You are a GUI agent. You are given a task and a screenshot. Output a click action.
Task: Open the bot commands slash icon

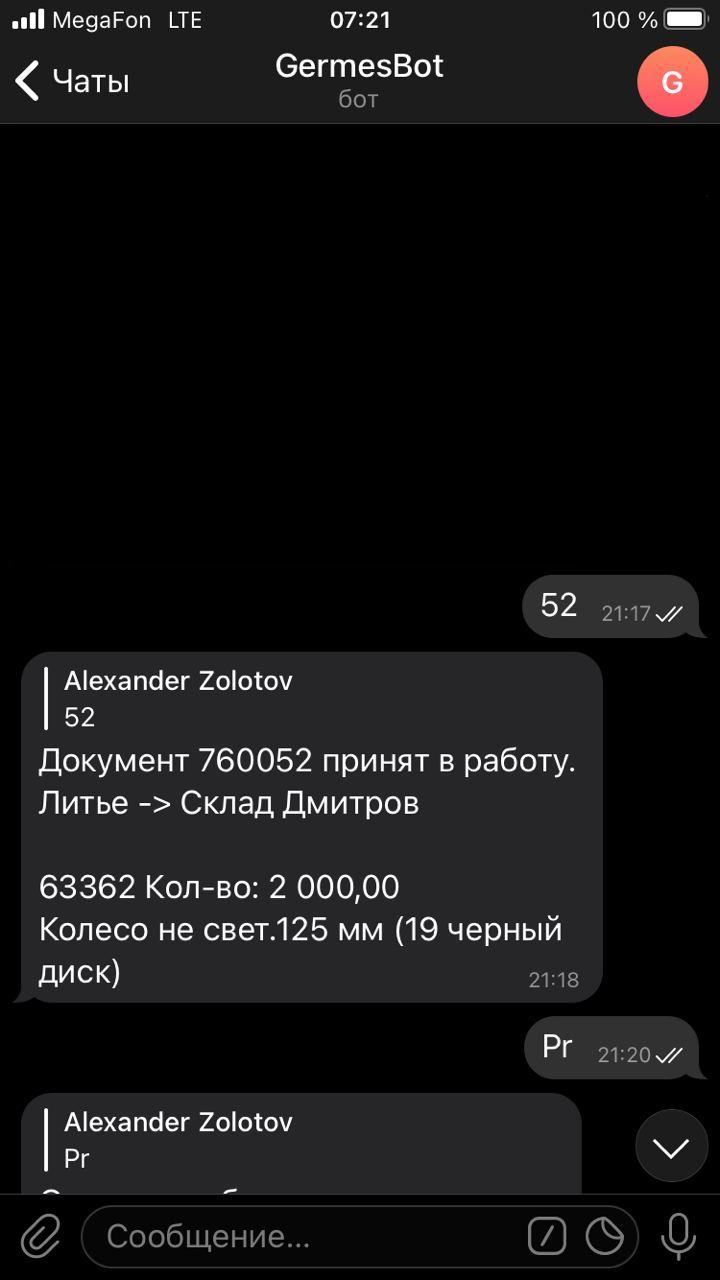click(x=547, y=1237)
